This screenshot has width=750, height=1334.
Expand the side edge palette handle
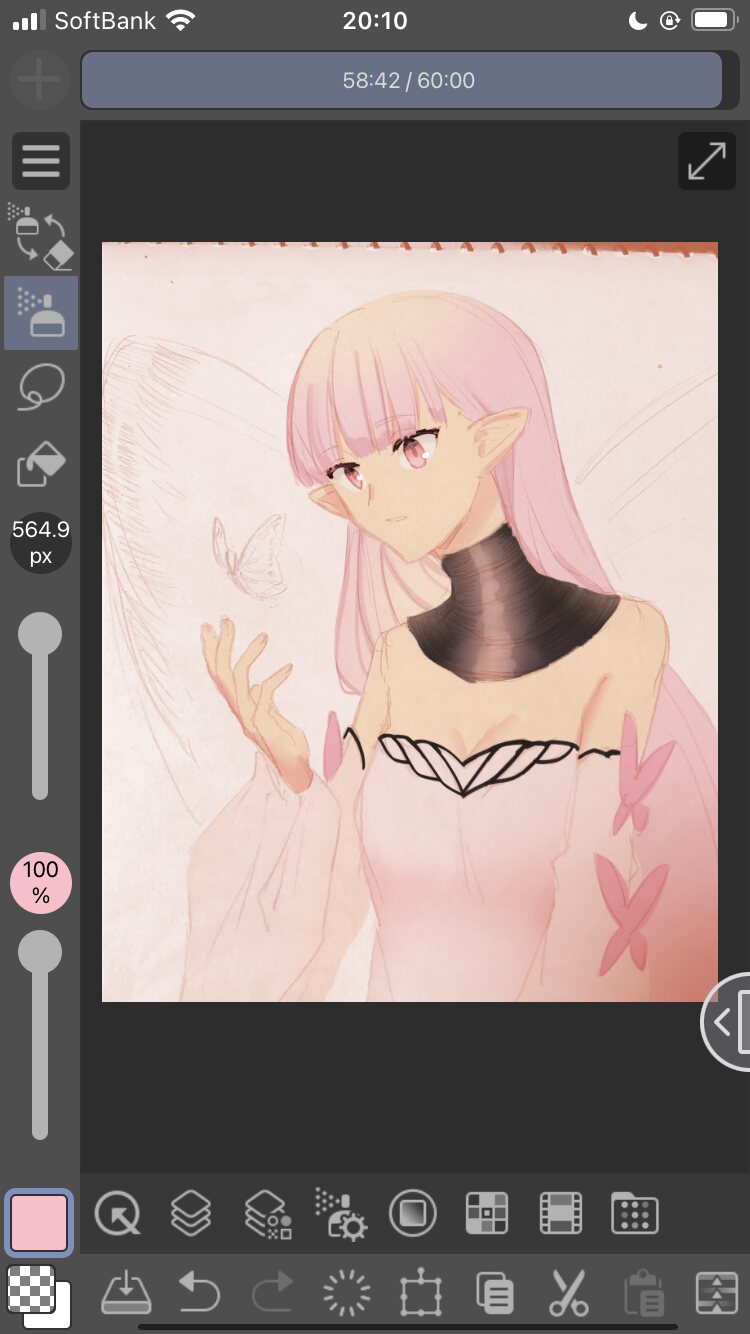pos(727,1022)
